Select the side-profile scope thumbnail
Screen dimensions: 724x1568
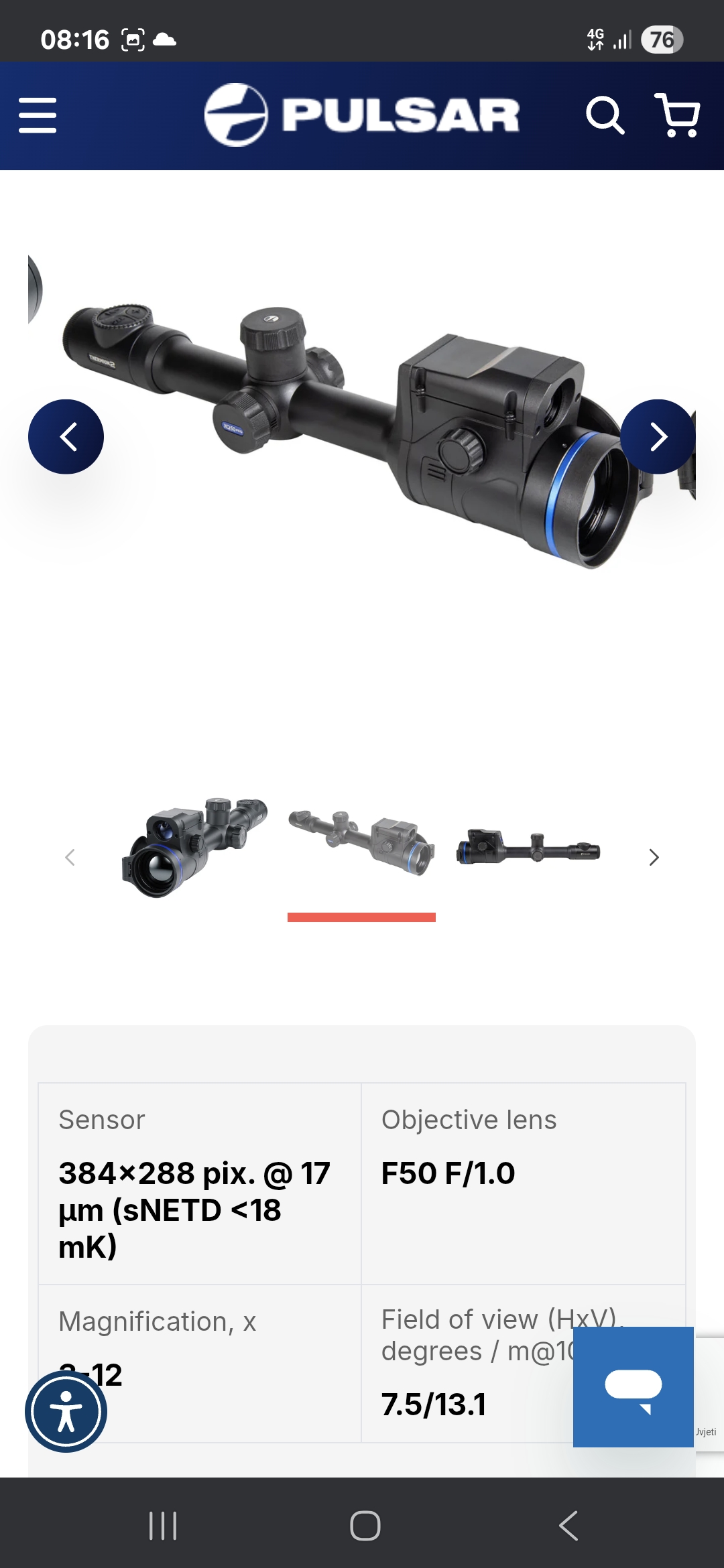click(528, 847)
